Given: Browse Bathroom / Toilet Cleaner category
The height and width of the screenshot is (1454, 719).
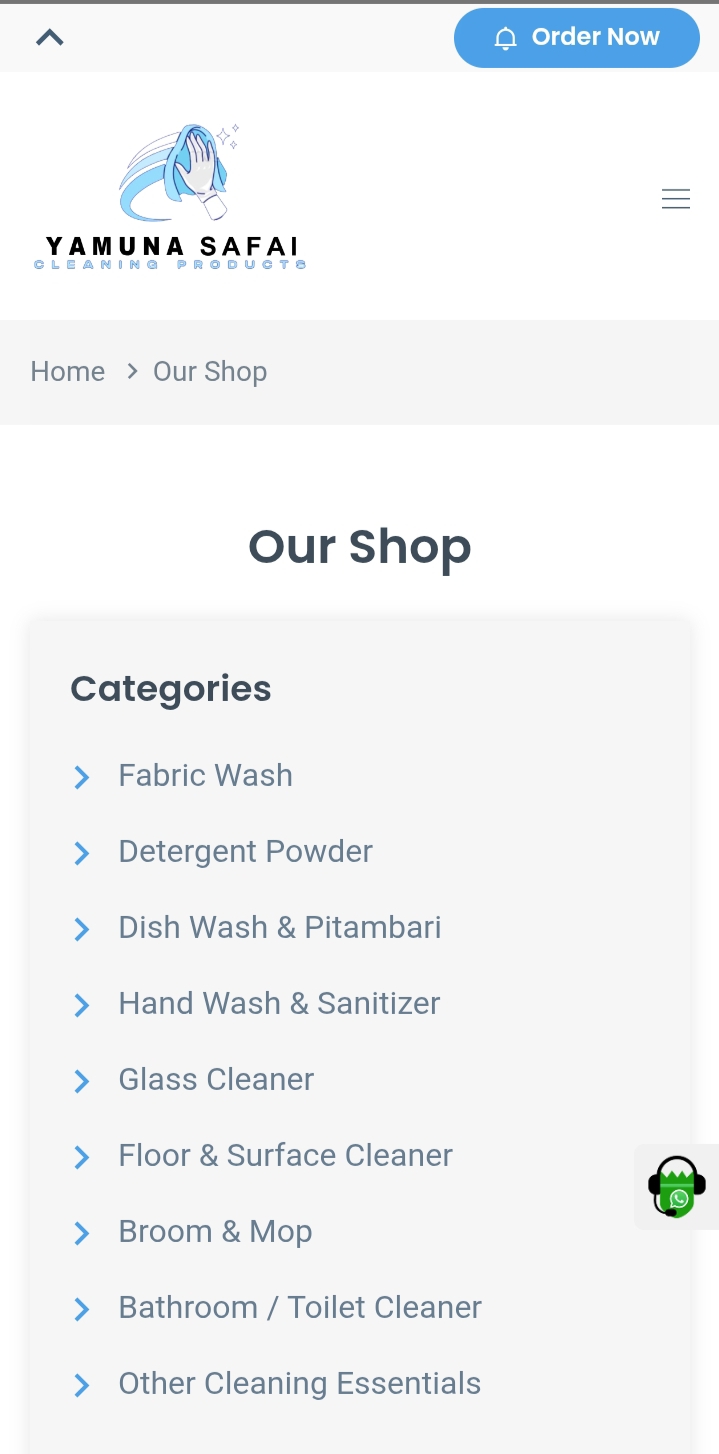Looking at the screenshot, I should (300, 1307).
